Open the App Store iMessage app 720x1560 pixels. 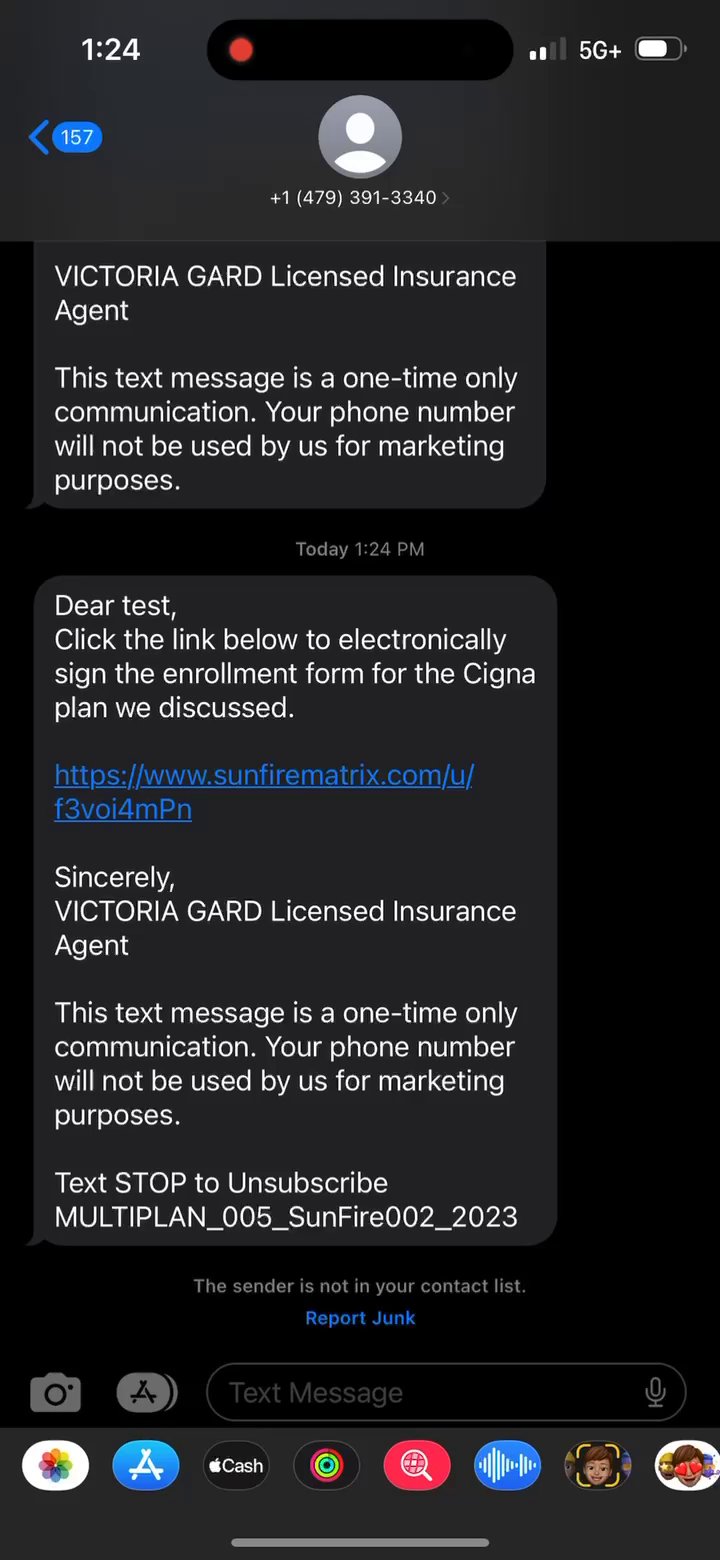pos(146,1466)
